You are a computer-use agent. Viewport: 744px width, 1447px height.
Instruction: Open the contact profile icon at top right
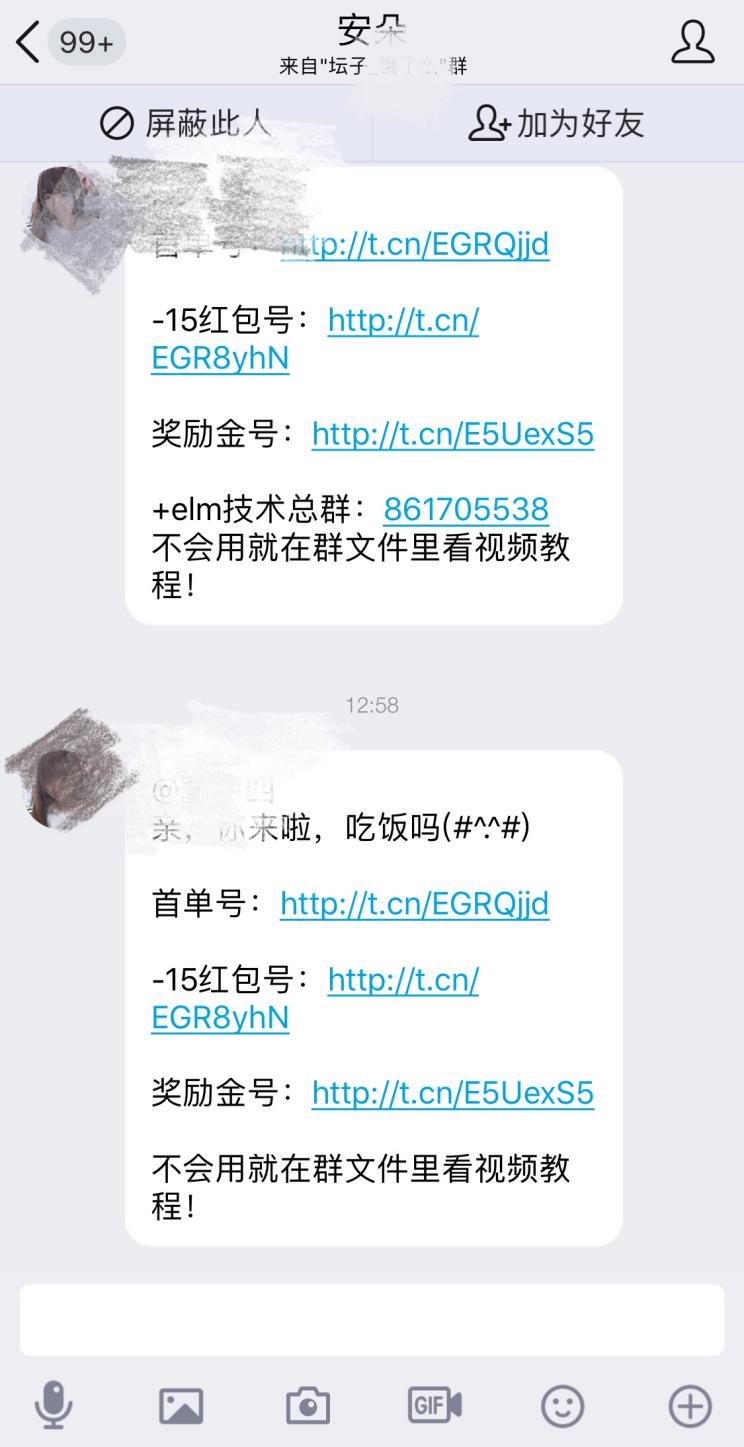693,42
